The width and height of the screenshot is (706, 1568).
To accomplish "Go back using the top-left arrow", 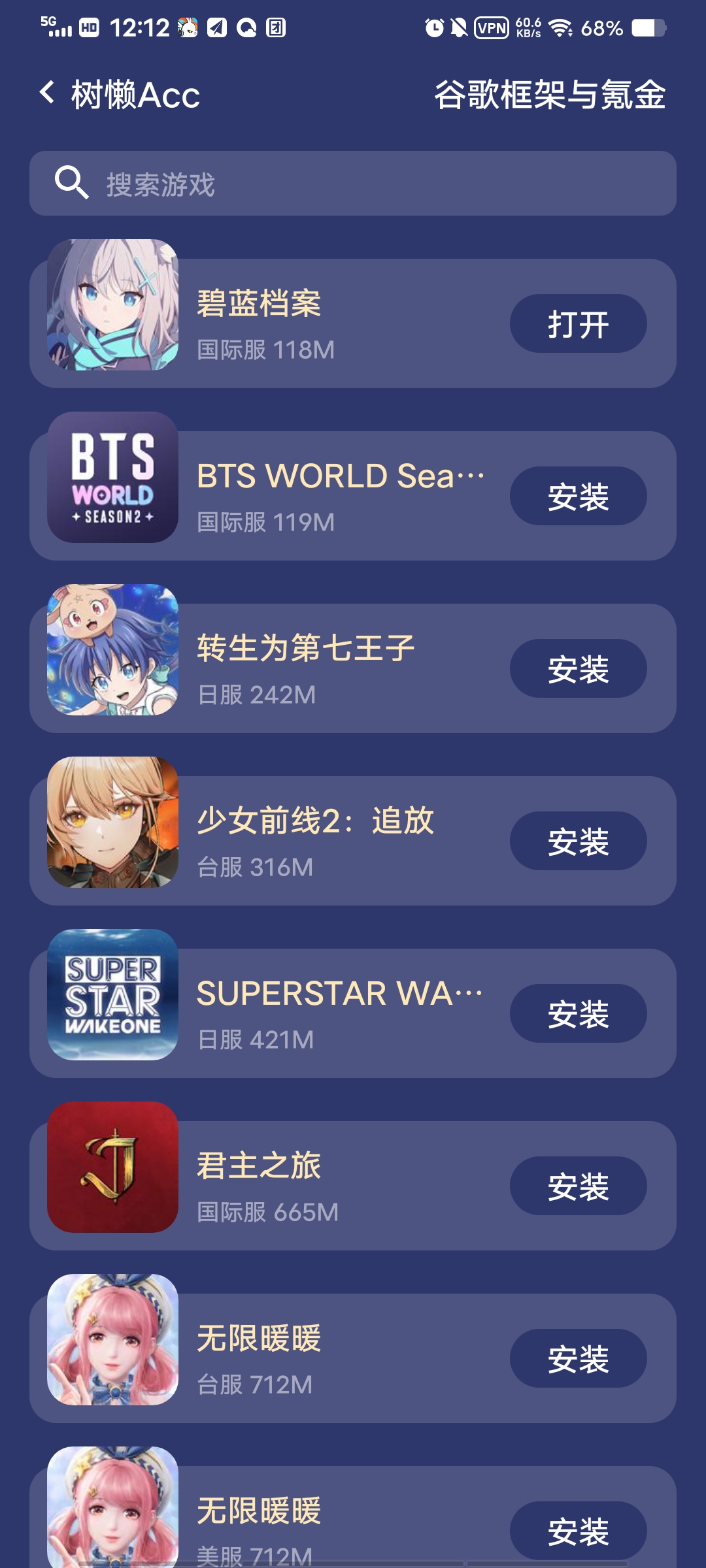I will coord(47,93).
